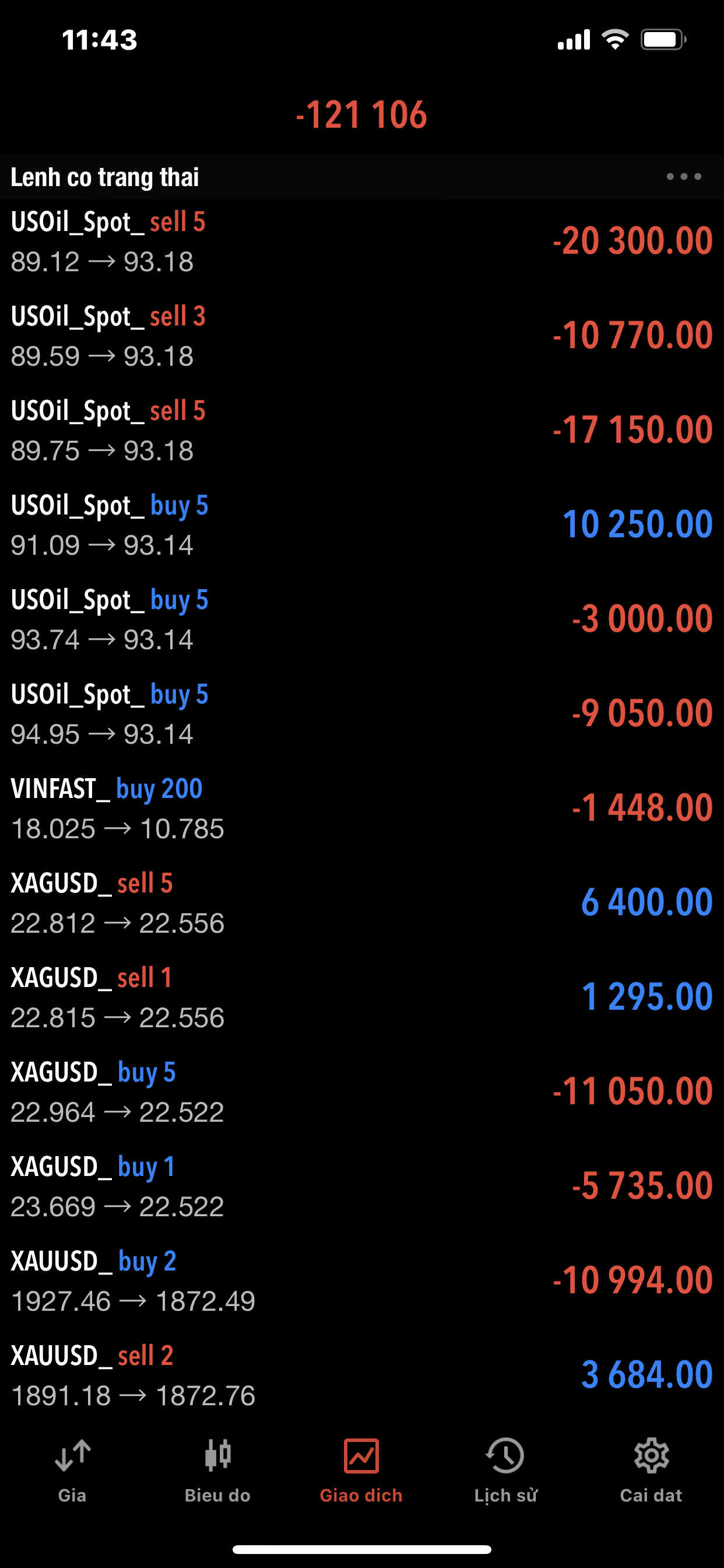Open XAGUSD sell 5 position at 22.812
Image resolution: width=724 pixels, height=1568 pixels.
pos(361,902)
